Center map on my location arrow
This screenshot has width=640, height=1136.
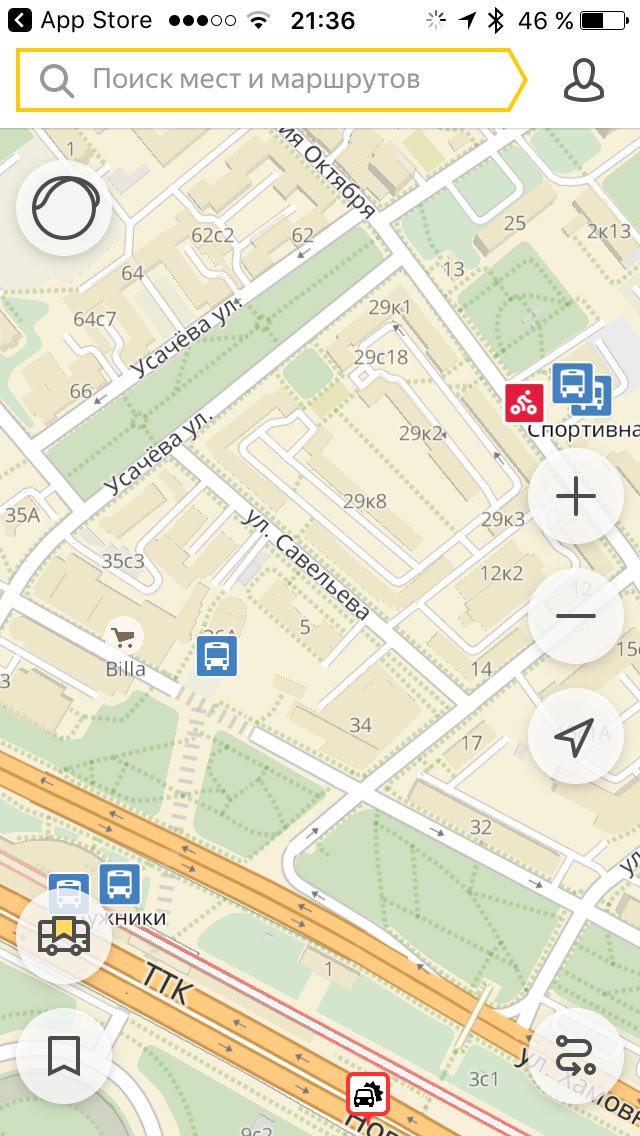coord(575,736)
